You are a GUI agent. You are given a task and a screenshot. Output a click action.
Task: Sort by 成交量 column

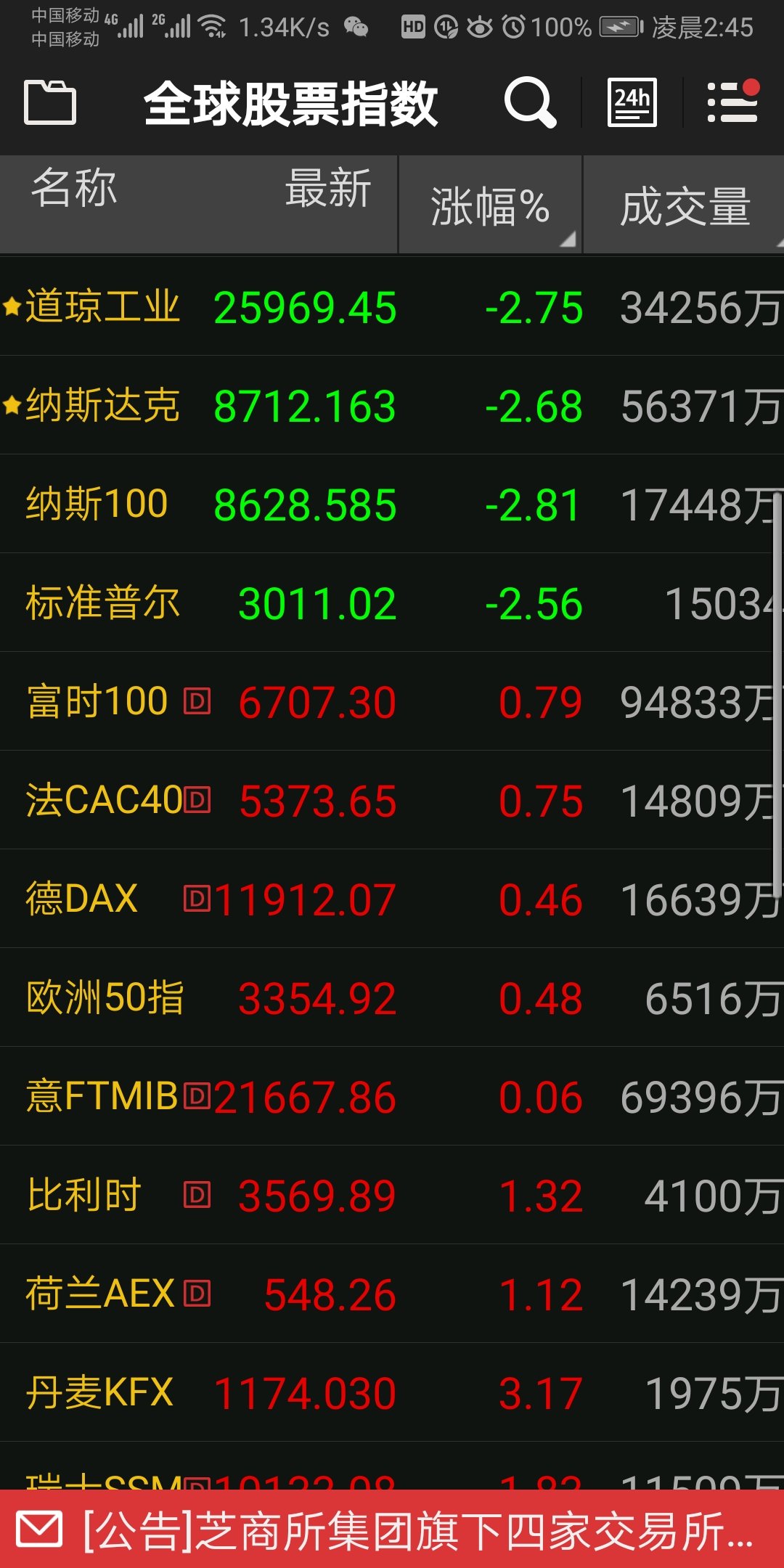[x=684, y=206]
